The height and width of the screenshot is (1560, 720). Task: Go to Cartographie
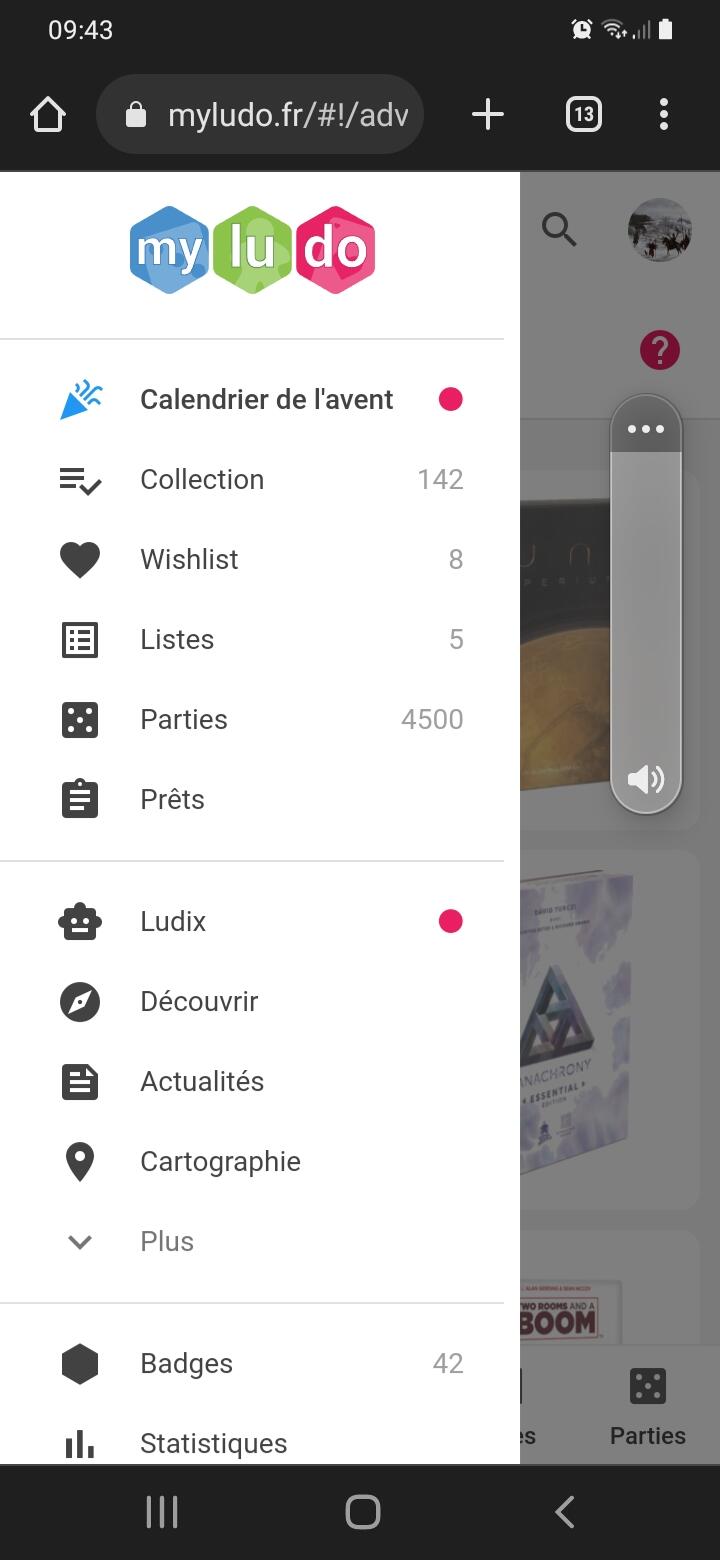(x=220, y=1162)
